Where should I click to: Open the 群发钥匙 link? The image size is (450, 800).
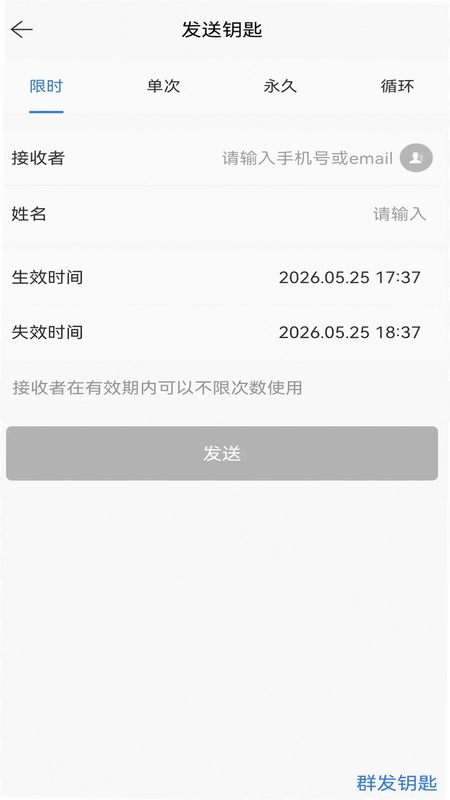click(x=396, y=783)
